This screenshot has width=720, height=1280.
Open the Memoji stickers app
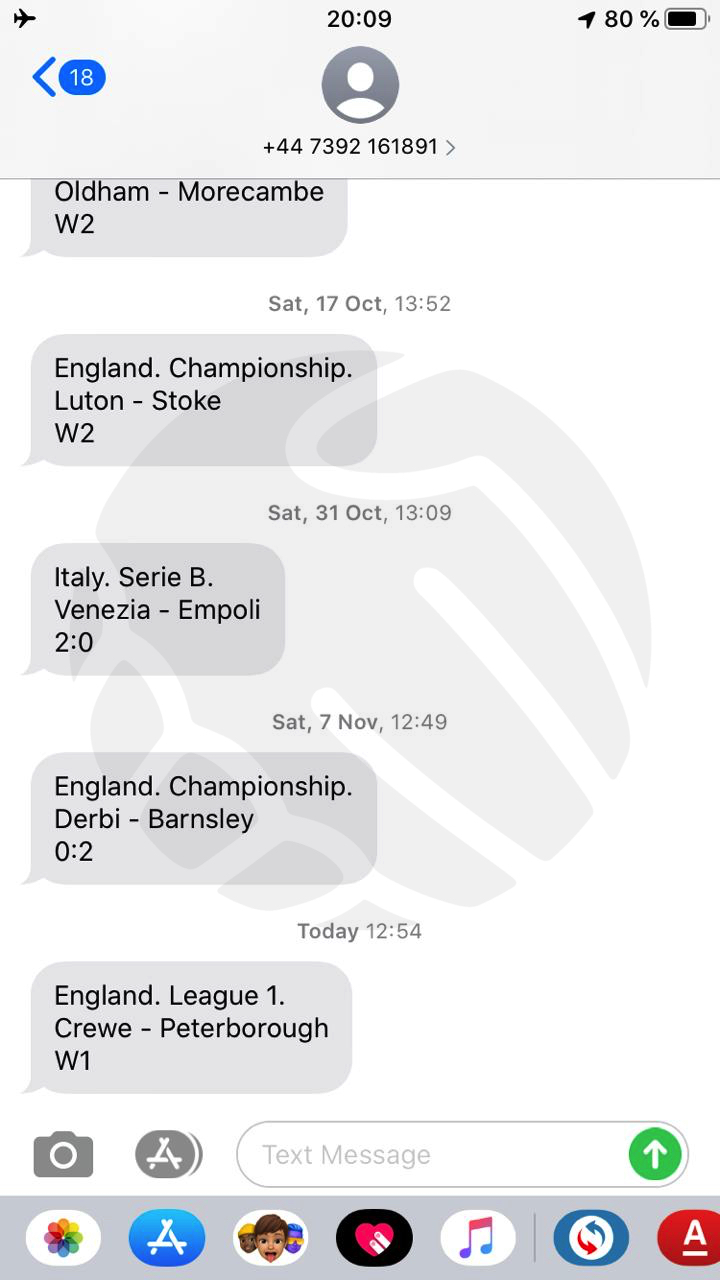point(271,1238)
